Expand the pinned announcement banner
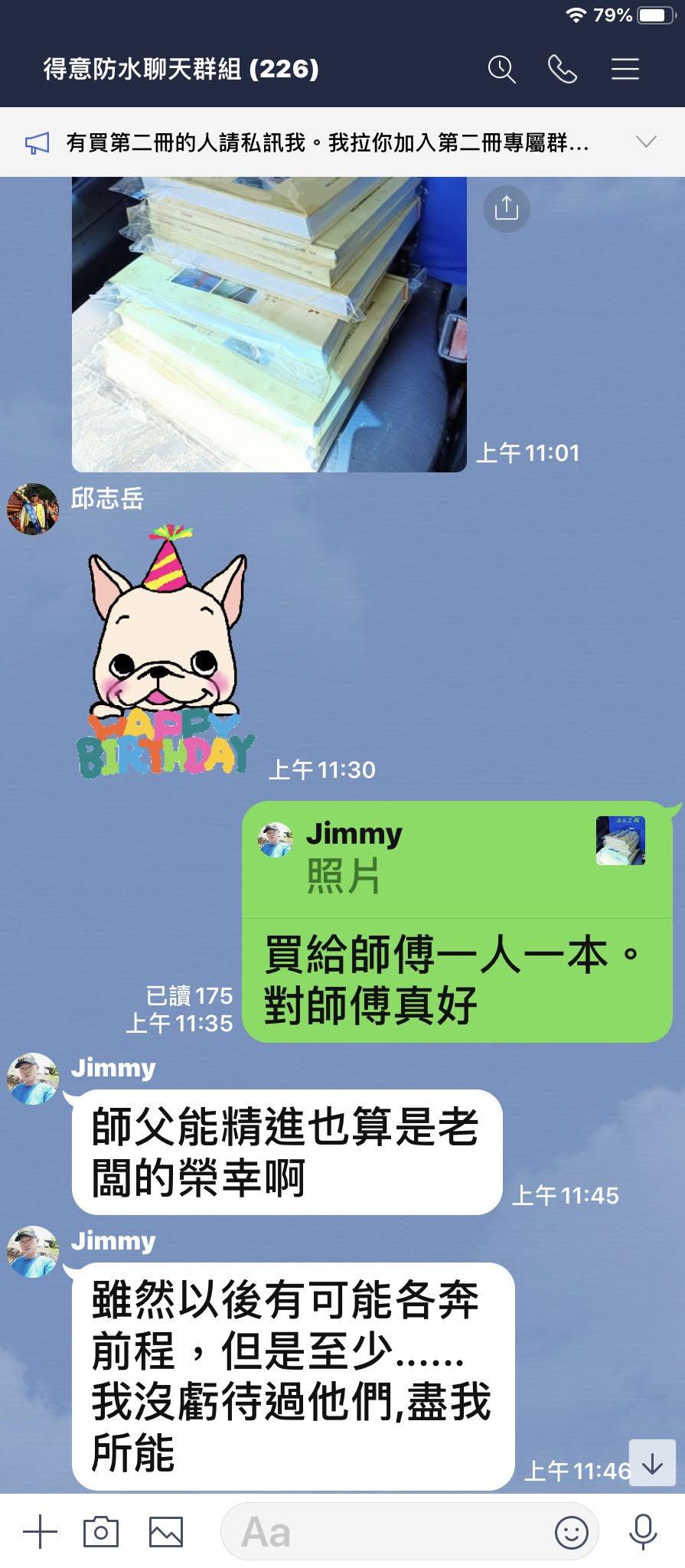Viewport: 685px width, 1568px height. pyautogui.click(x=646, y=142)
